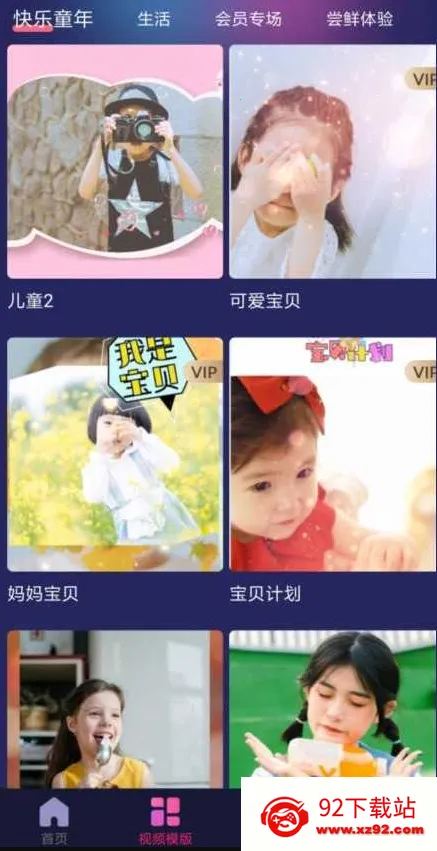Select the 尝鲜体验 tab
Screen dimensions: 437x851
coord(359,20)
